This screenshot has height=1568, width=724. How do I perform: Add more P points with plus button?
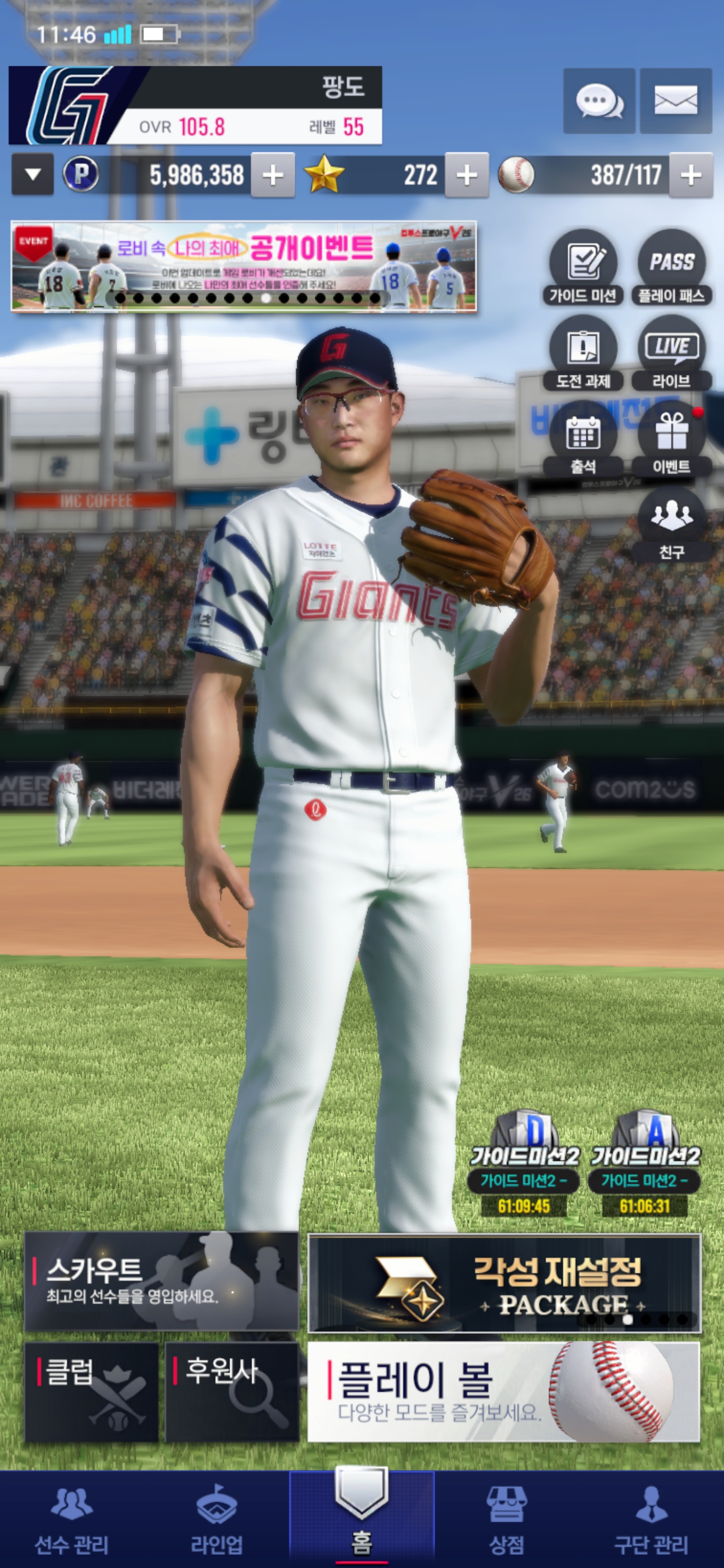pos(273,175)
